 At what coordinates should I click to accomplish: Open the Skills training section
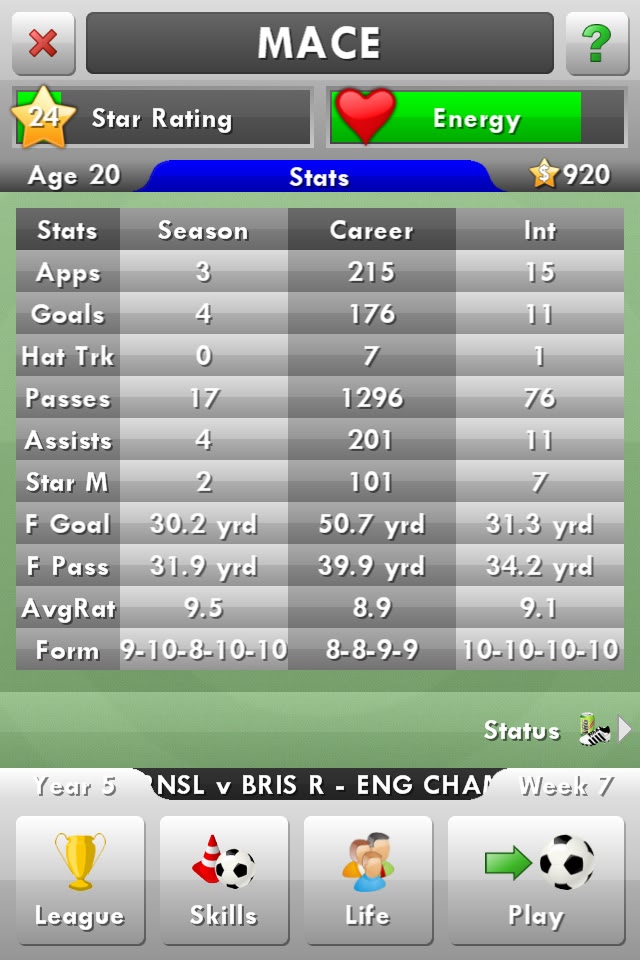click(x=224, y=880)
